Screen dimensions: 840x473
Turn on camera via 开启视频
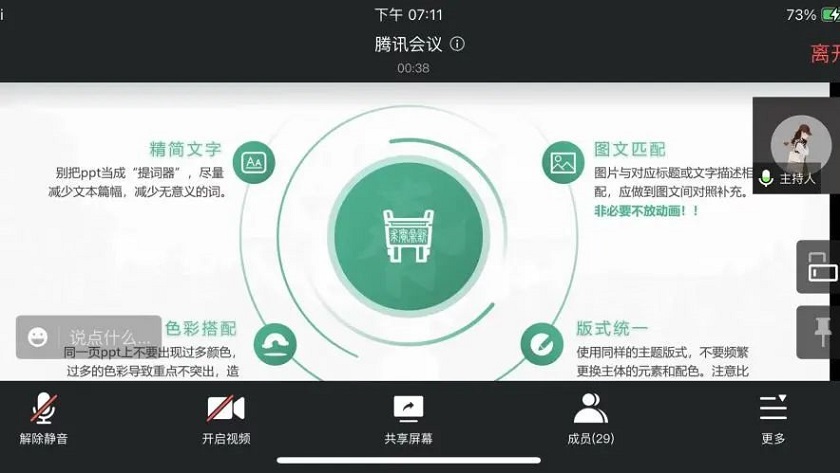click(226, 419)
